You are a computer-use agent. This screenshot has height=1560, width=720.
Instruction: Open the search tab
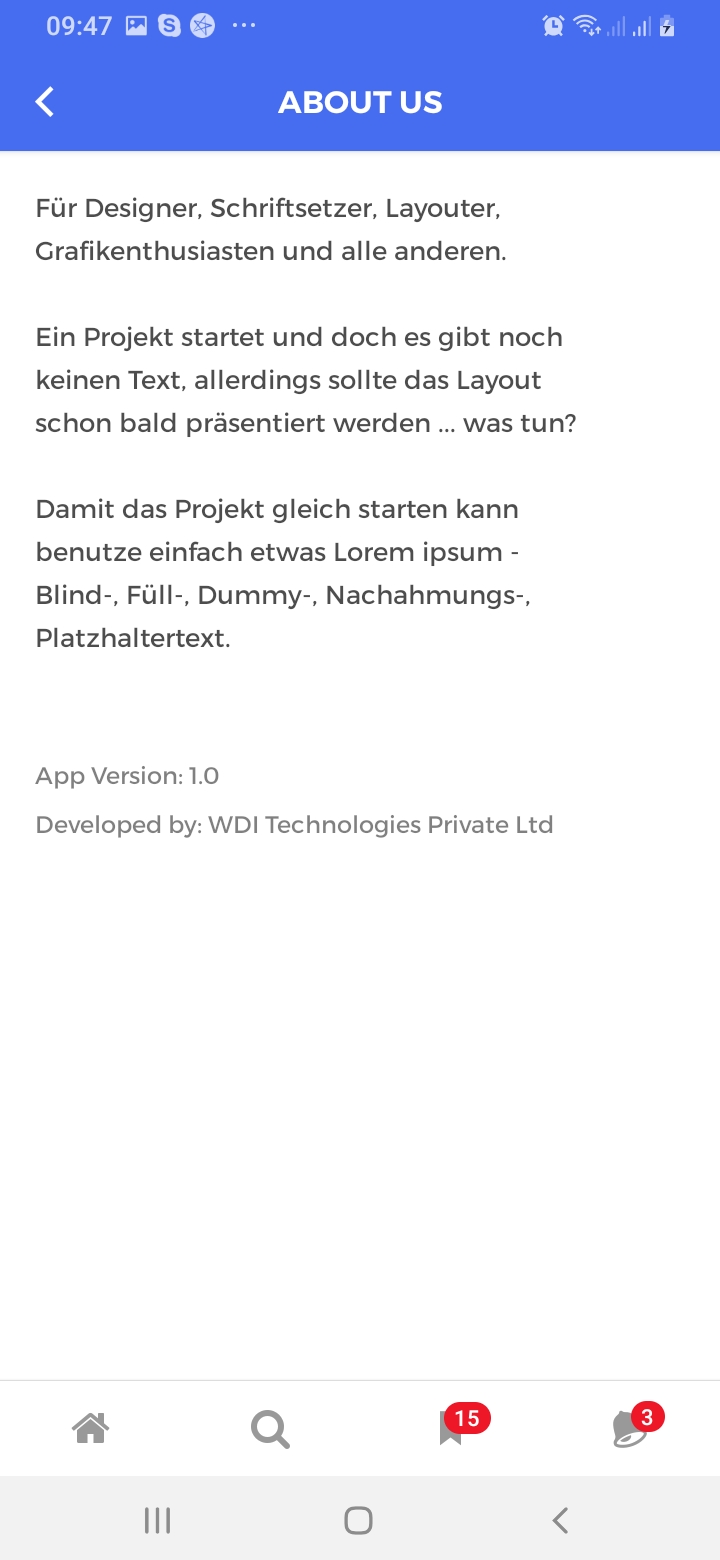pyautogui.click(x=270, y=1429)
